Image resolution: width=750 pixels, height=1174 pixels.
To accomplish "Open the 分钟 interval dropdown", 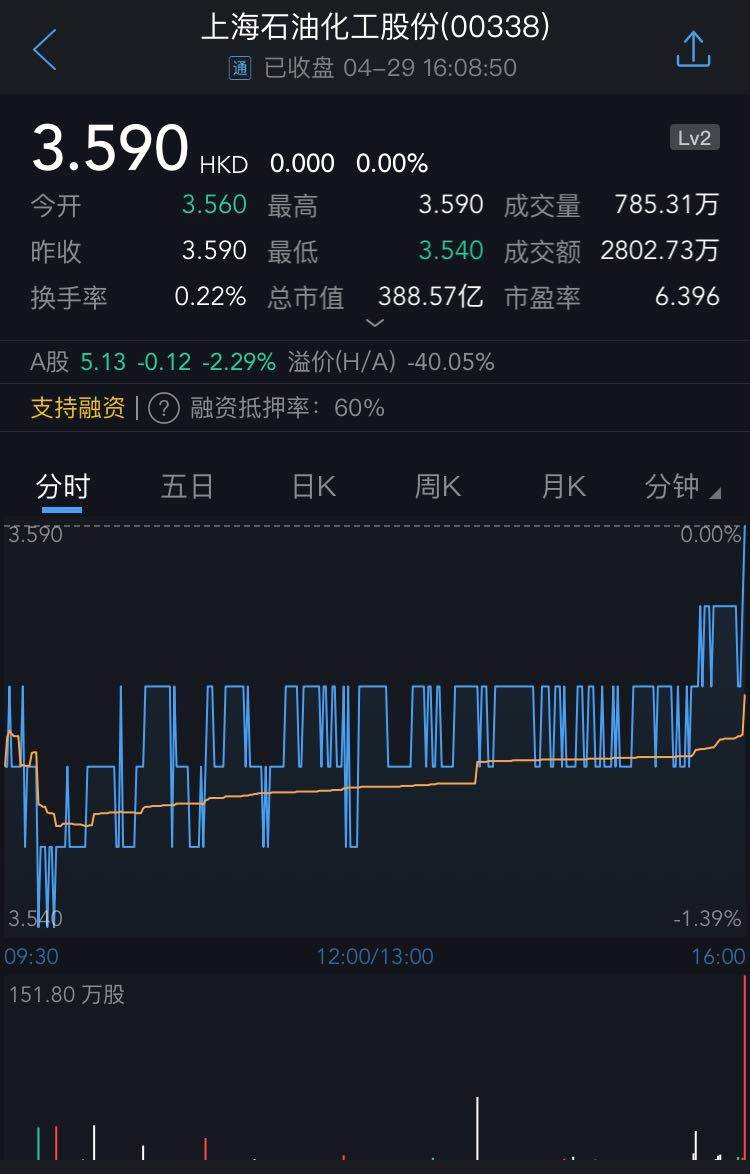I will (682, 487).
